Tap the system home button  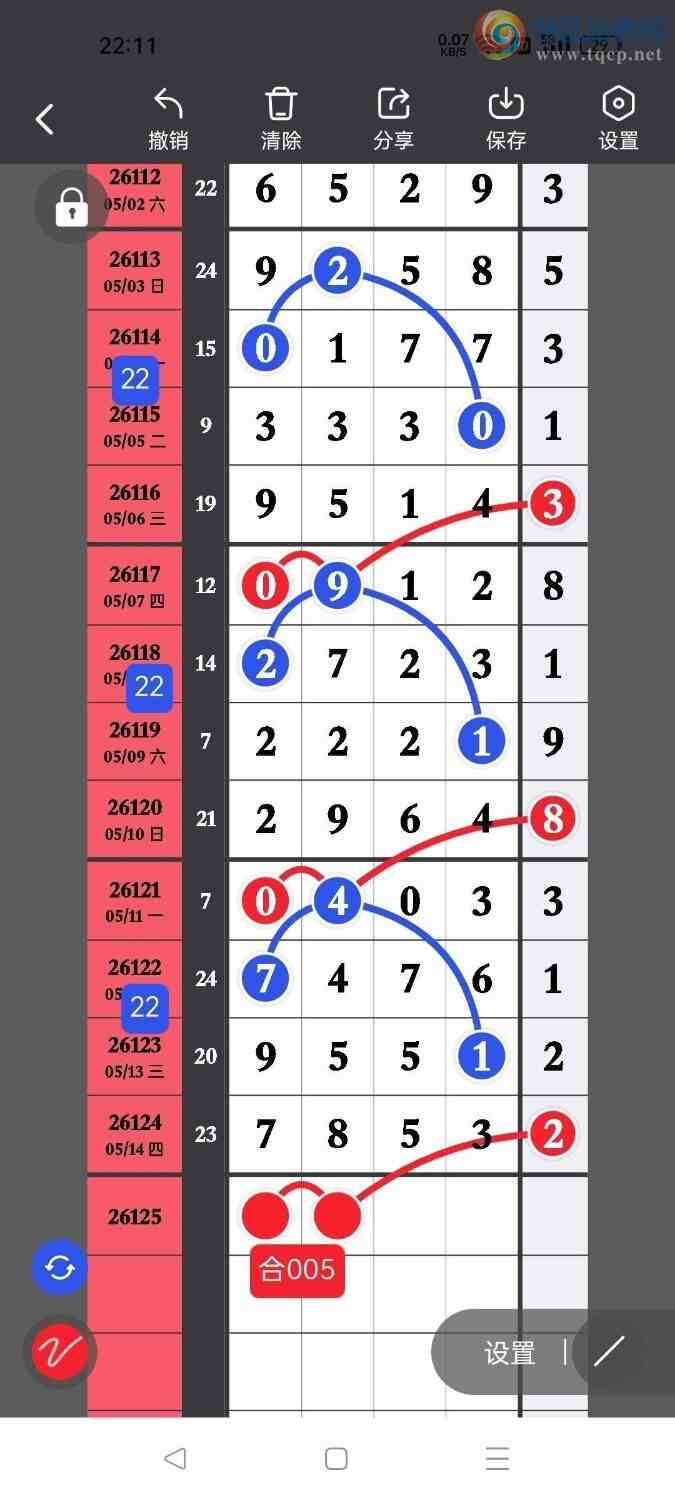coord(337,1459)
